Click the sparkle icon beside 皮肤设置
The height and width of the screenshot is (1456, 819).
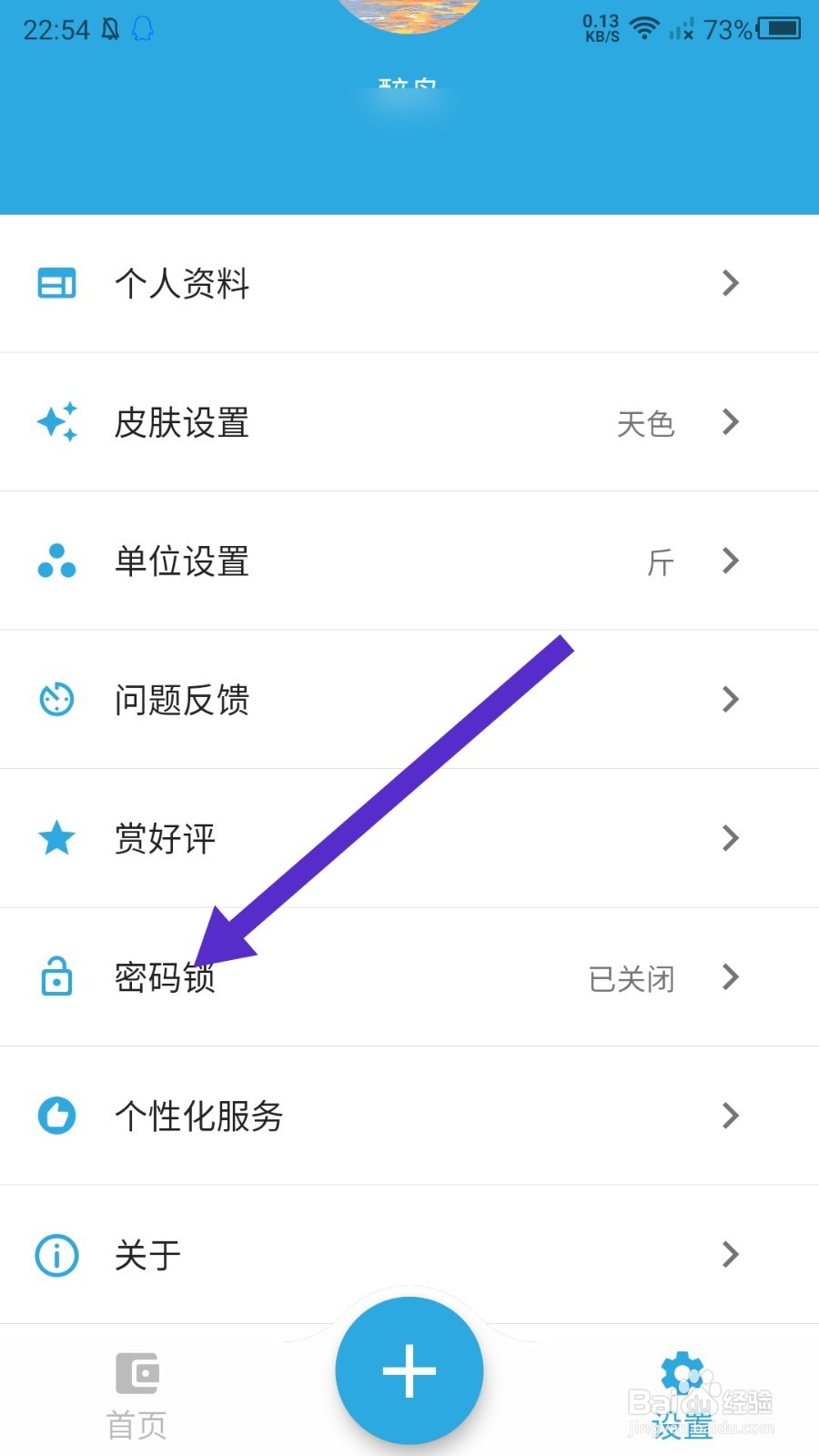(56, 422)
